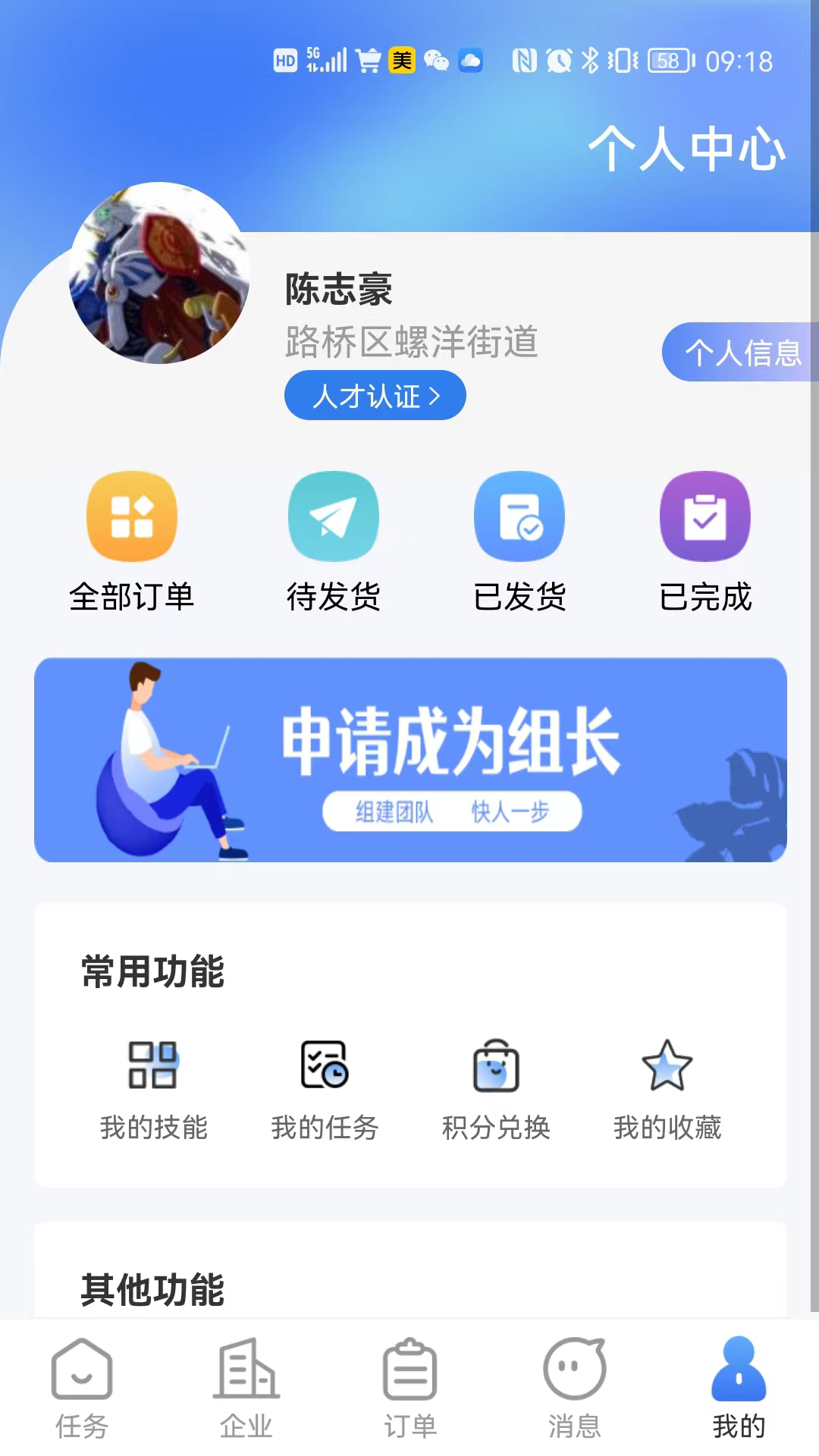
Task: Switch to the 任务 tab
Action: pos(82,1388)
